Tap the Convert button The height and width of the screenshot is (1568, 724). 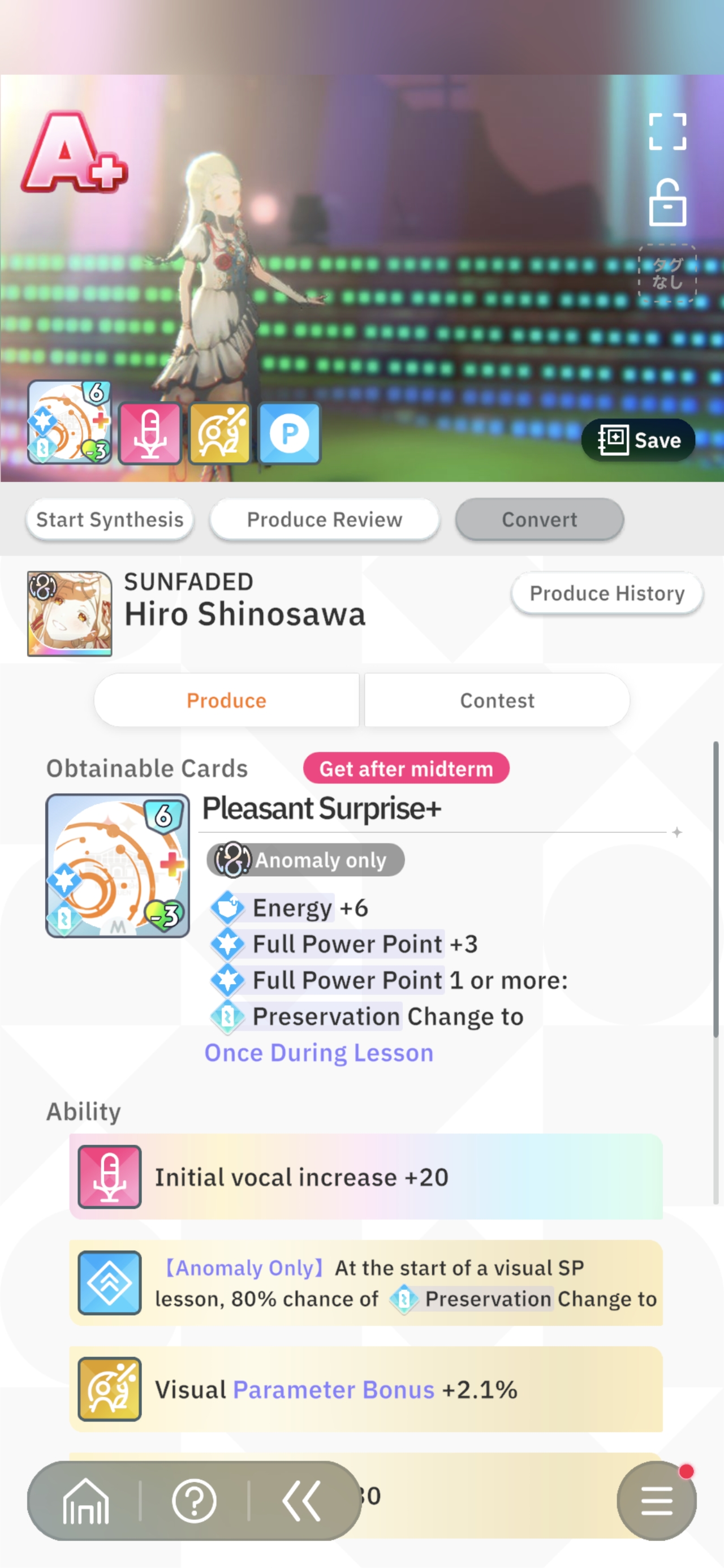pyautogui.click(x=539, y=519)
